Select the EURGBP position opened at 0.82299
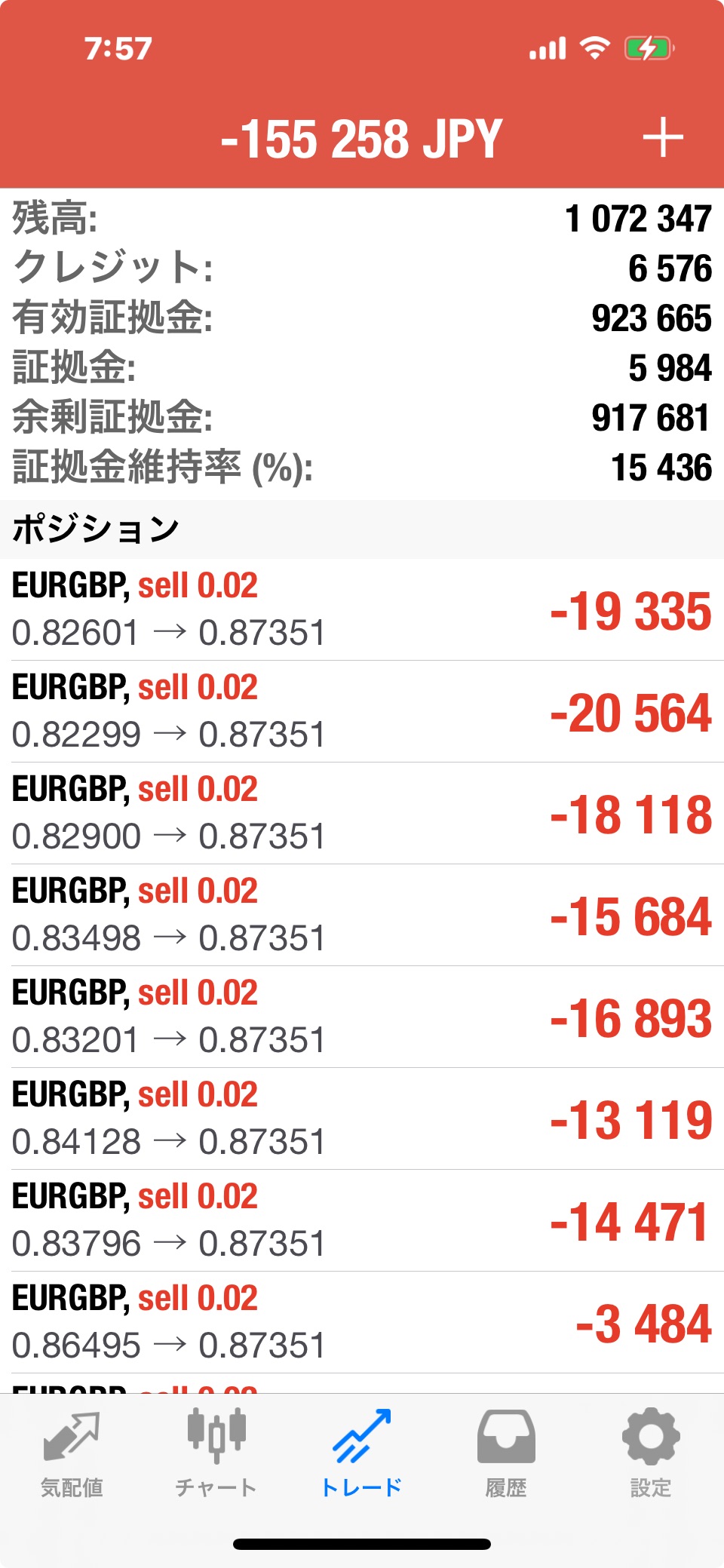The height and width of the screenshot is (1568, 724). [x=362, y=711]
